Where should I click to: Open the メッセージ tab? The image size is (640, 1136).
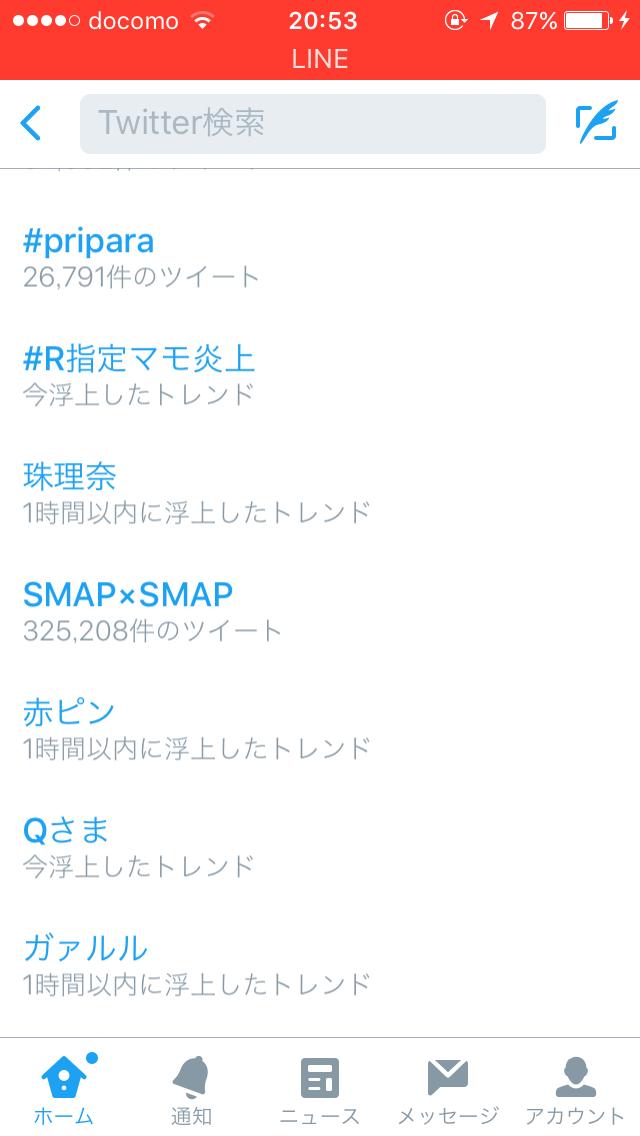click(448, 1088)
